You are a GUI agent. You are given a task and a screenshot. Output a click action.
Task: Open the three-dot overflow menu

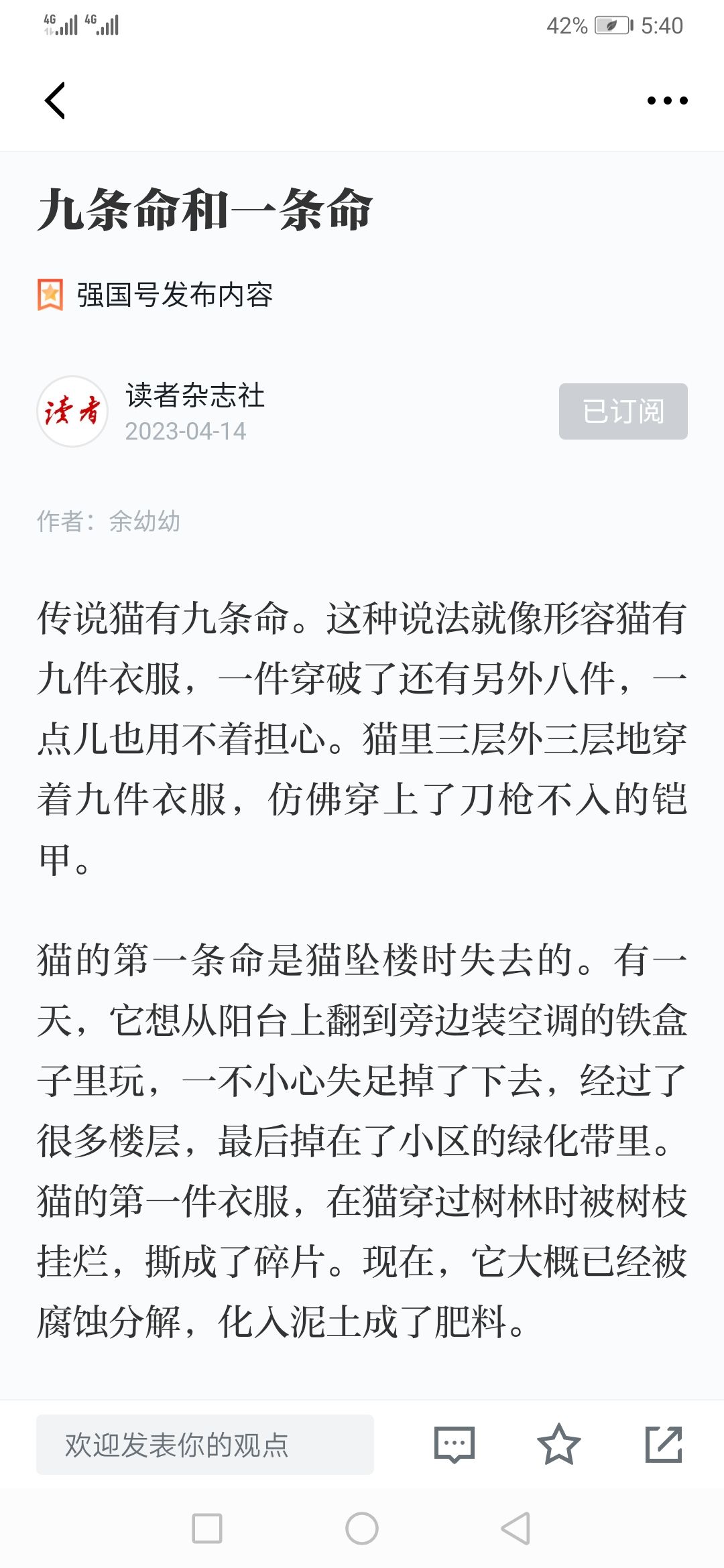click(x=667, y=101)
